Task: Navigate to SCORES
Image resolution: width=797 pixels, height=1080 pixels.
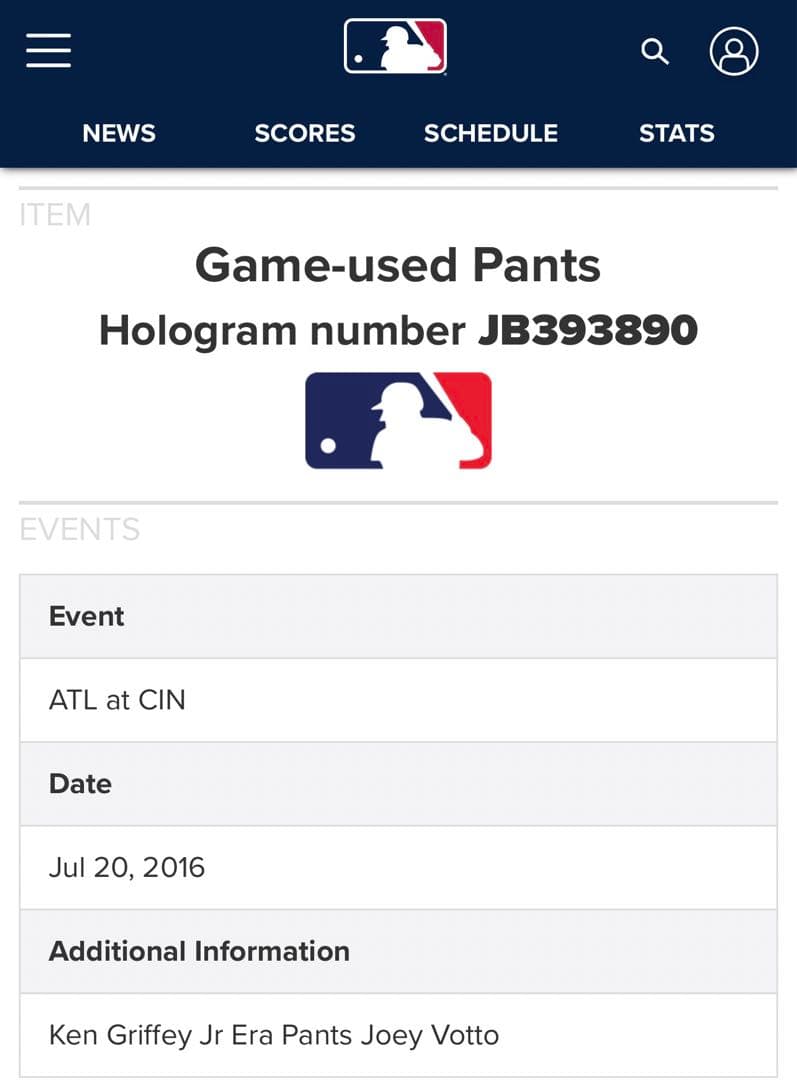Action: click(305, 132)
